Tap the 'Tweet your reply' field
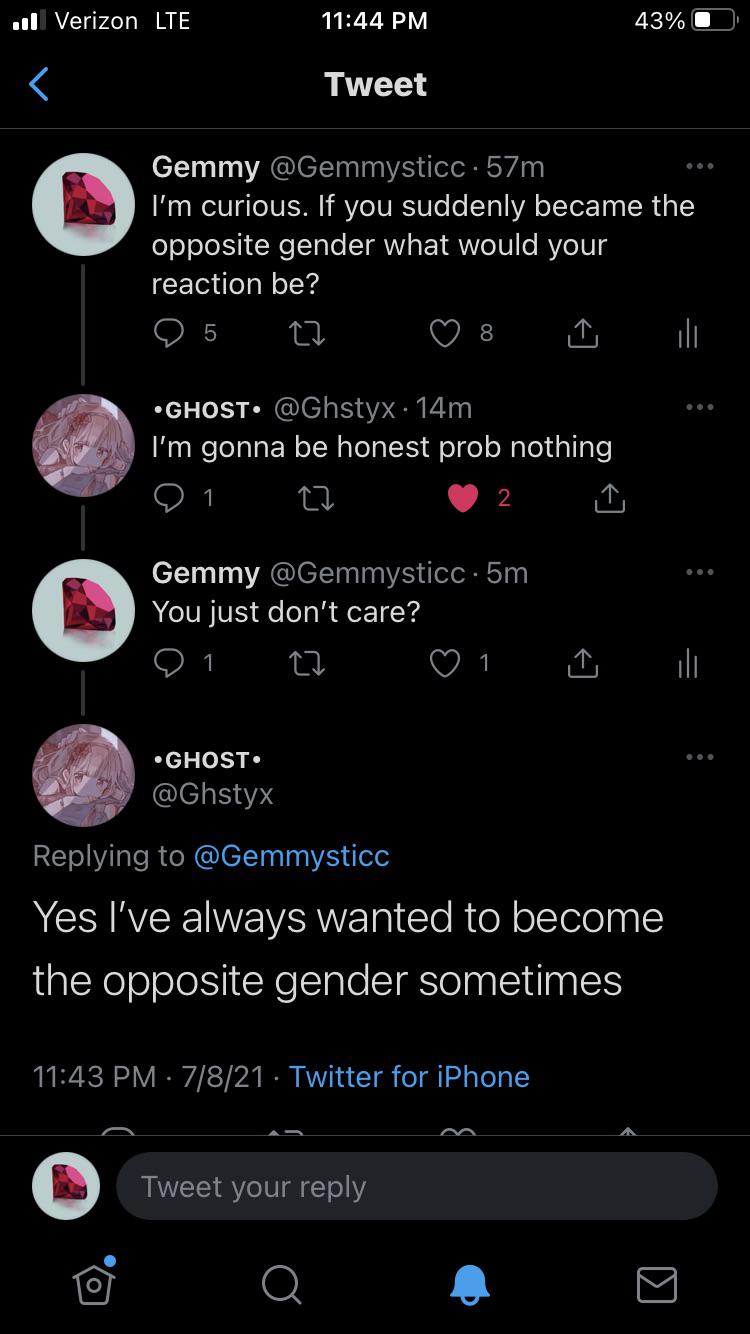 click(x=417, y=1186)
